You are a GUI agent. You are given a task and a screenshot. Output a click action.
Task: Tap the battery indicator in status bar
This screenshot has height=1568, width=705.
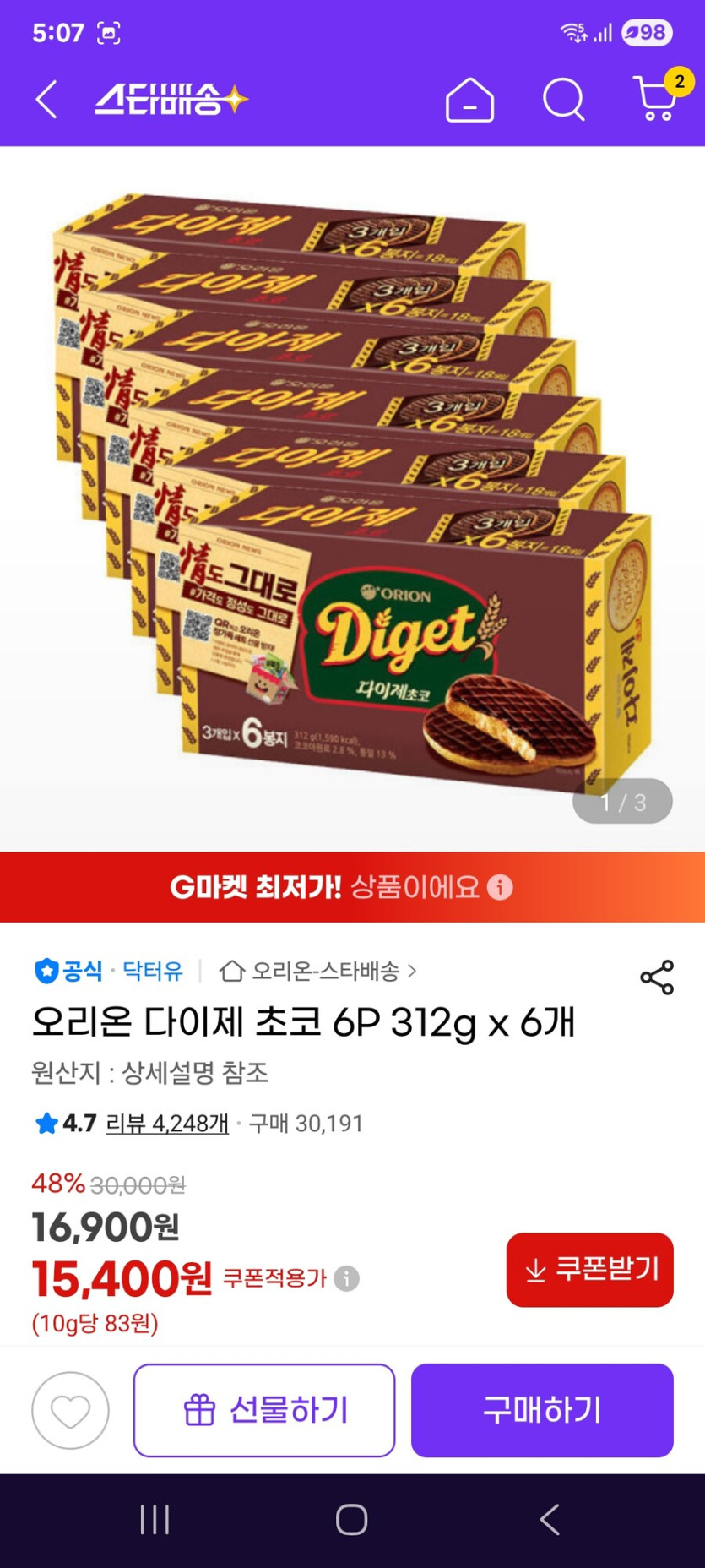coord(647,34)
